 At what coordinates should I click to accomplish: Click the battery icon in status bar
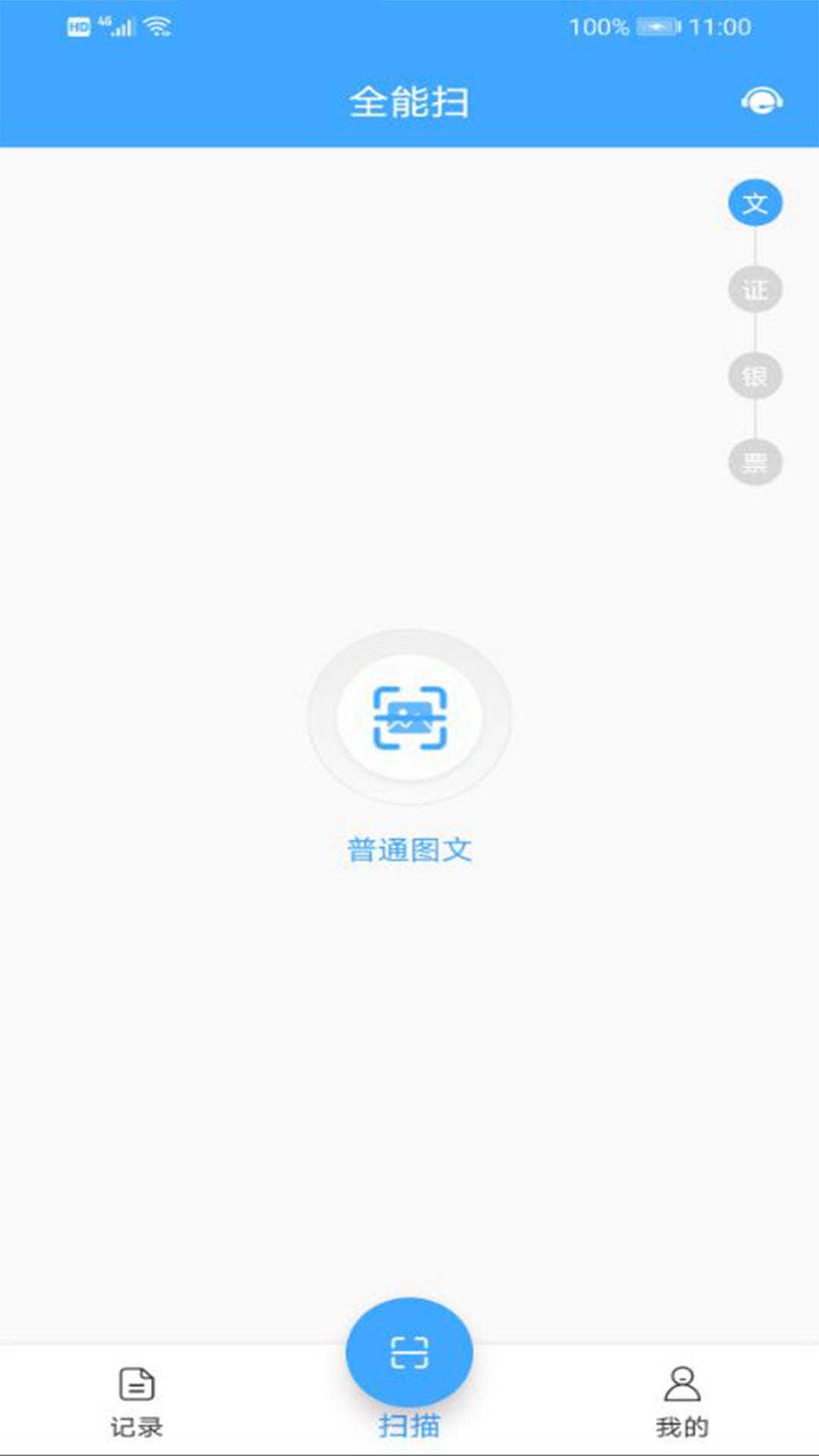coord(657,25)
